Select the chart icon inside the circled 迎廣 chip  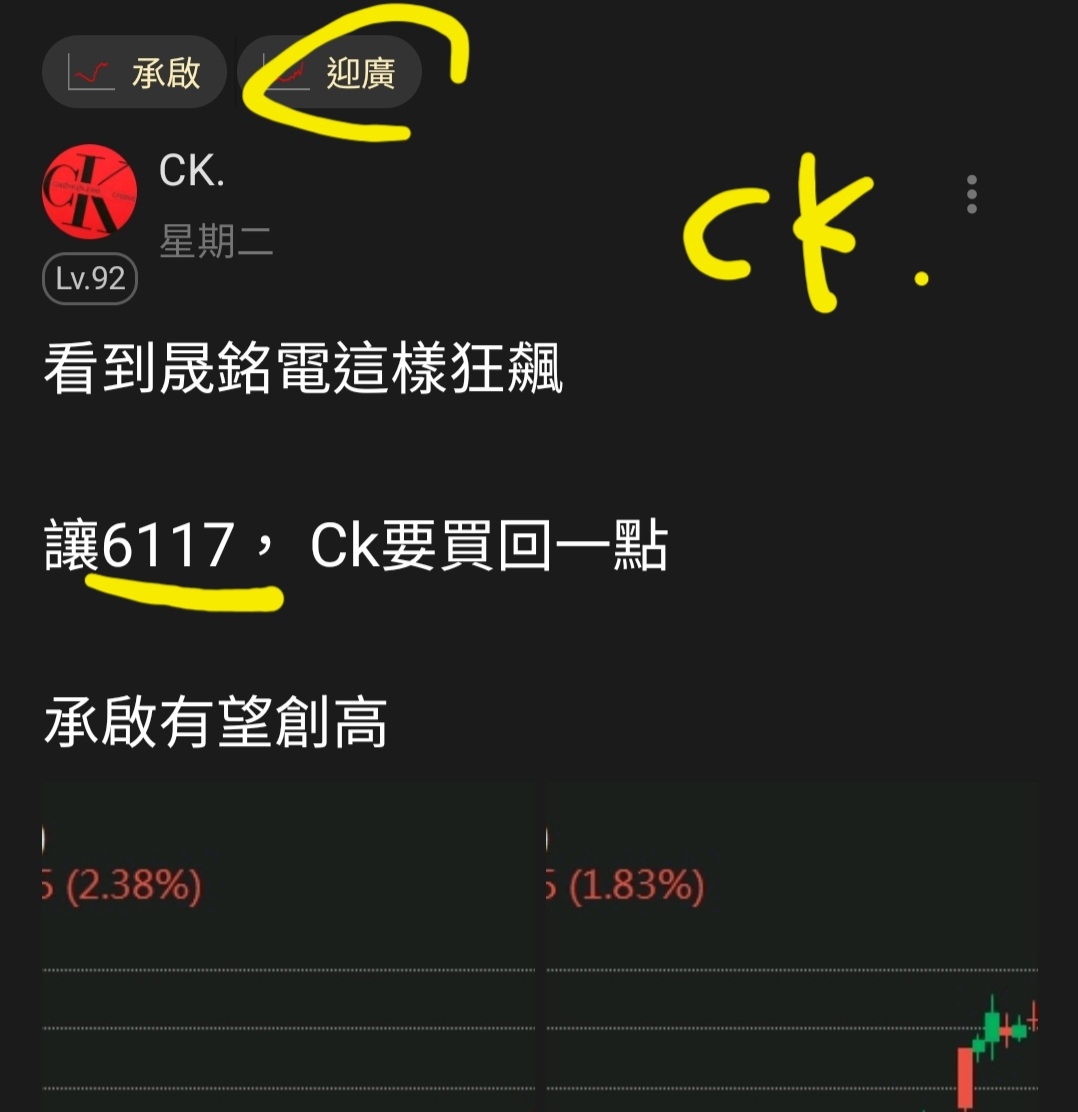(288, 72)
